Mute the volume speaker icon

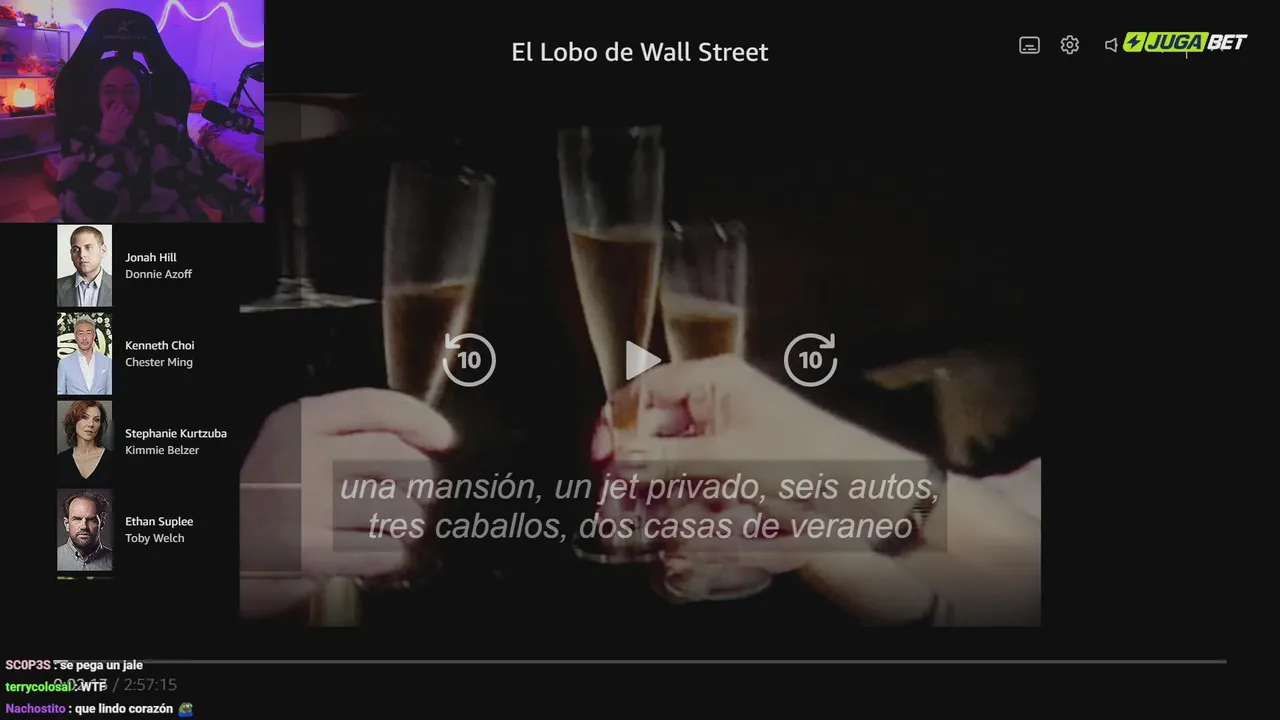tap(1110, 45)
